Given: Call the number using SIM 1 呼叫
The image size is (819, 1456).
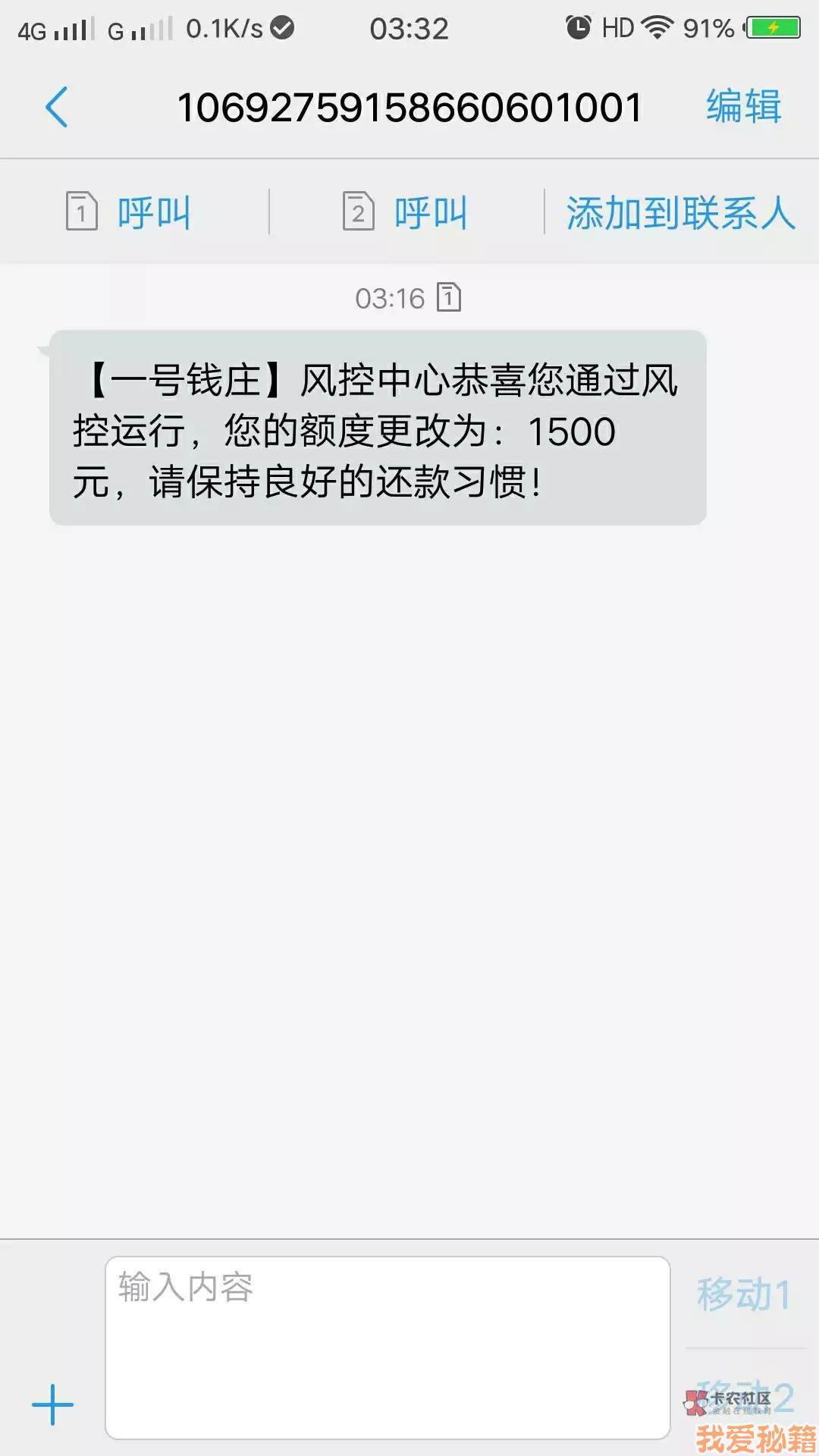Looking at the screenshot, I should [x=129, y=212].
